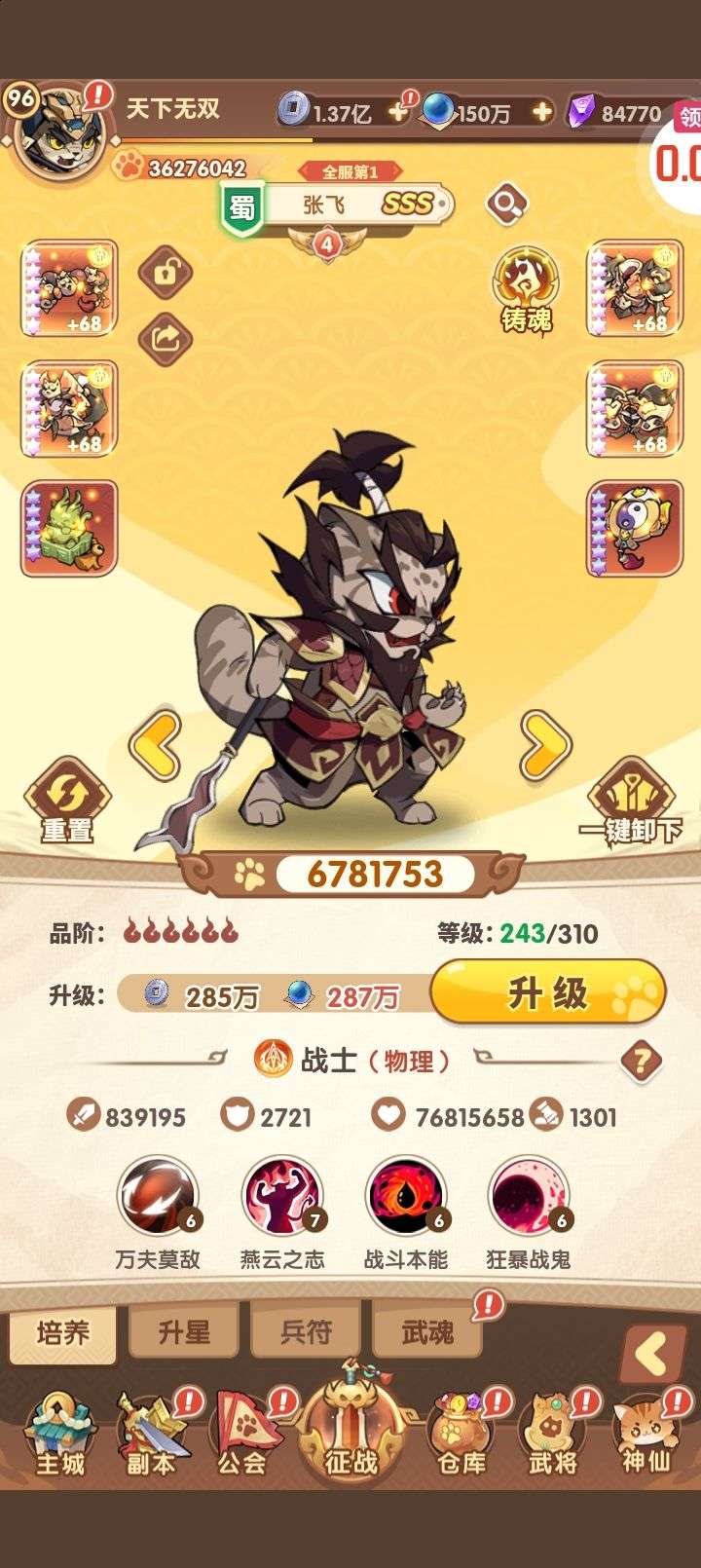Image resolution: width=701 pixels, height=1568 pixels.
Task: Switch to the 武魂 tab
Action: coord(427,1331)
